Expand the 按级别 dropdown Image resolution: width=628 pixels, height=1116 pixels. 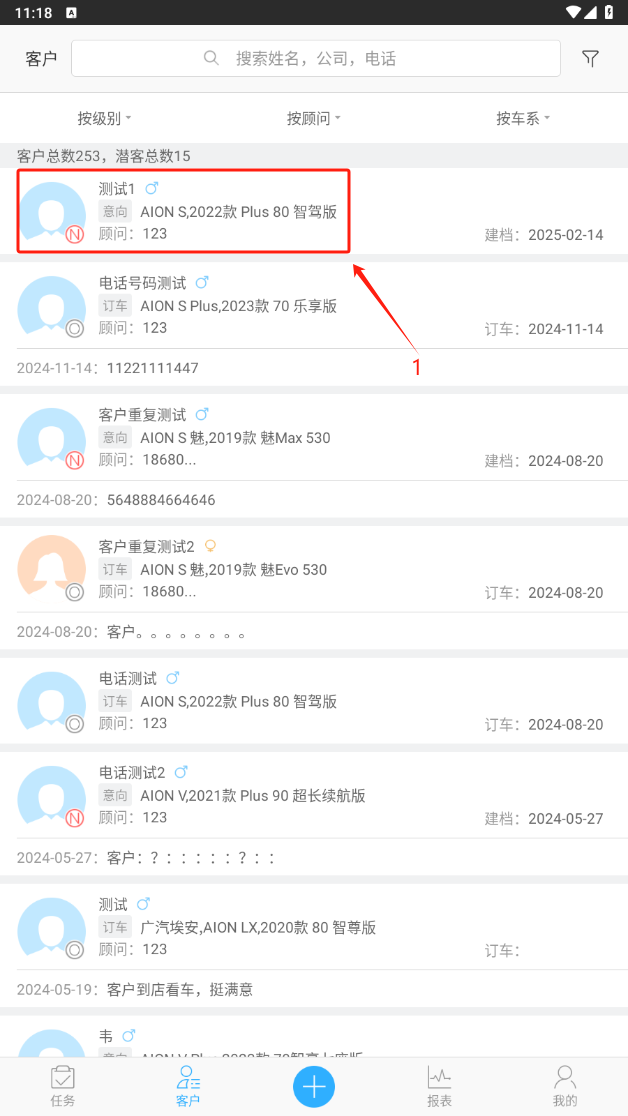click(104, 119)
